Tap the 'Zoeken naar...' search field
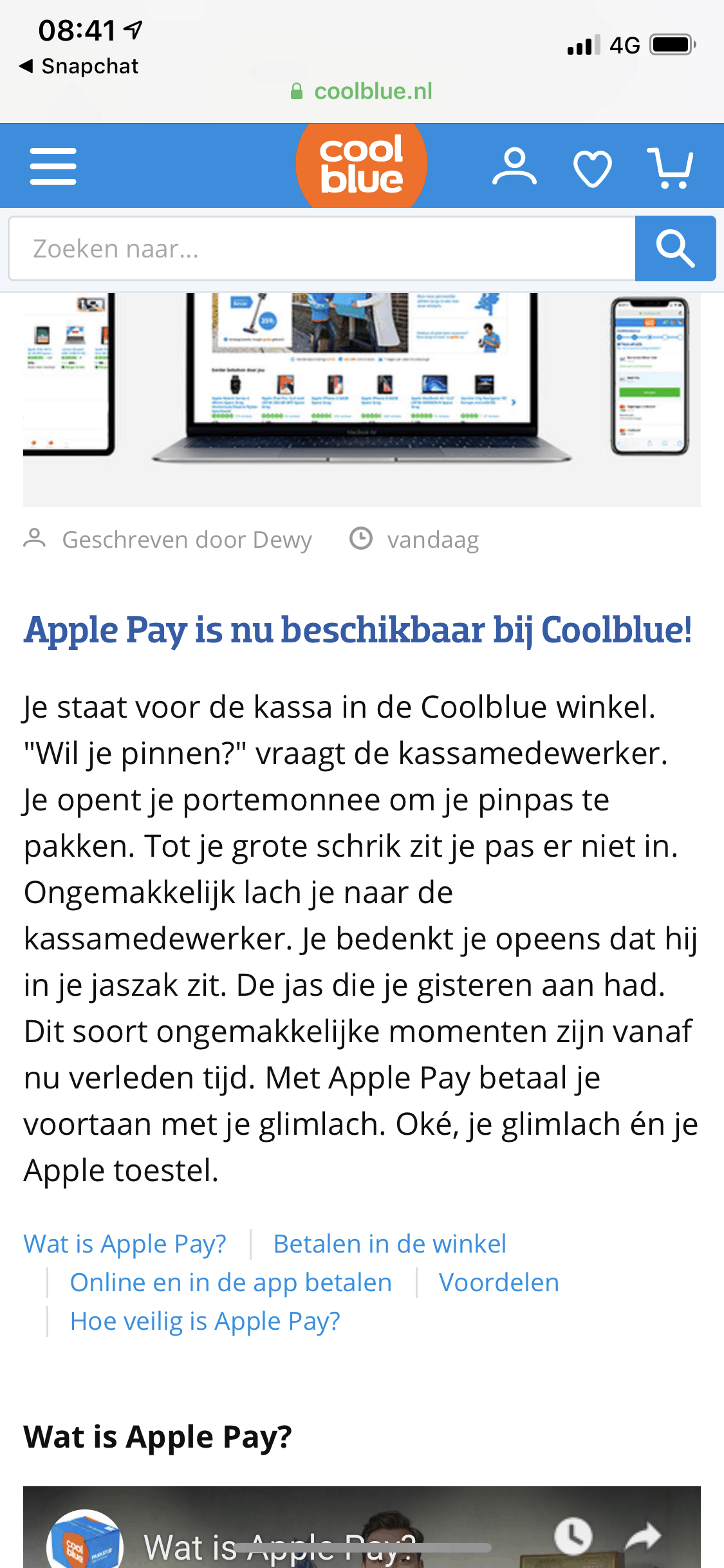 click(322, 248)
